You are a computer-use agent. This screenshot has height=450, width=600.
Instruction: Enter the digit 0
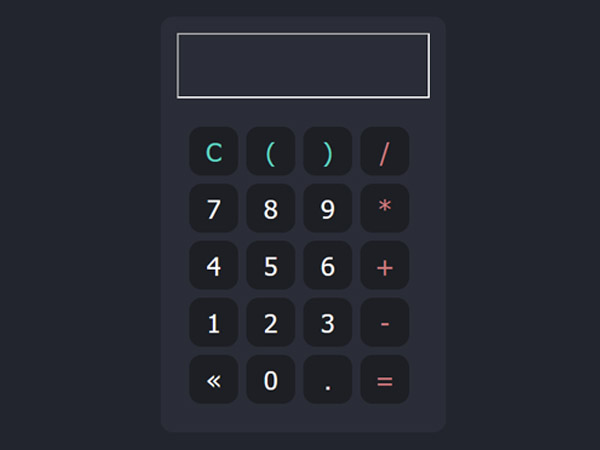(x=270, y=380)
